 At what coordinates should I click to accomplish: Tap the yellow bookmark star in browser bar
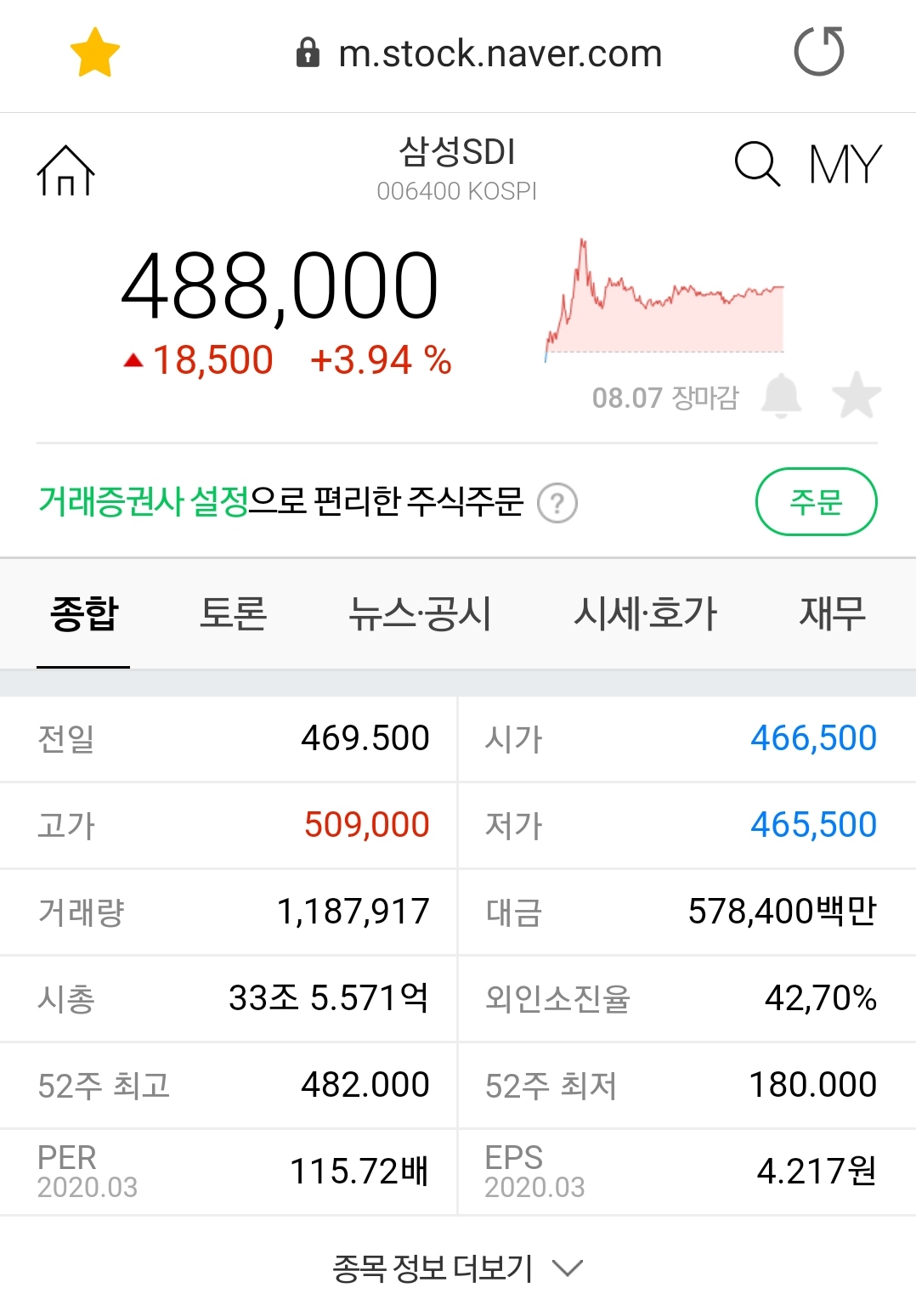tap(94, 53)
